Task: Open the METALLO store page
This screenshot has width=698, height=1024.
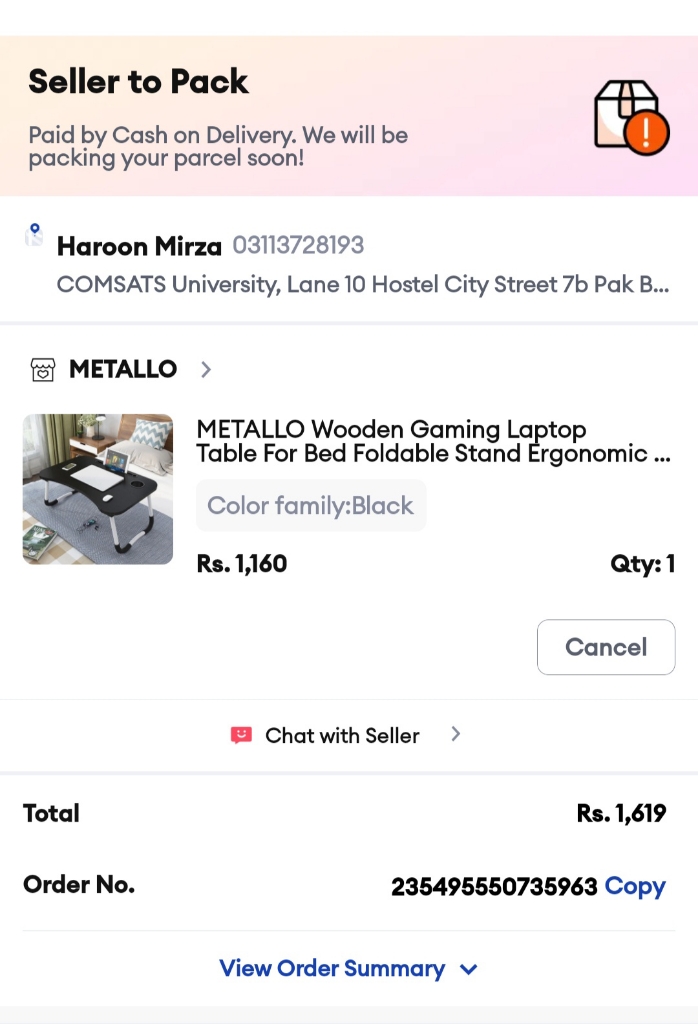Action: click(x=122, y=369)
